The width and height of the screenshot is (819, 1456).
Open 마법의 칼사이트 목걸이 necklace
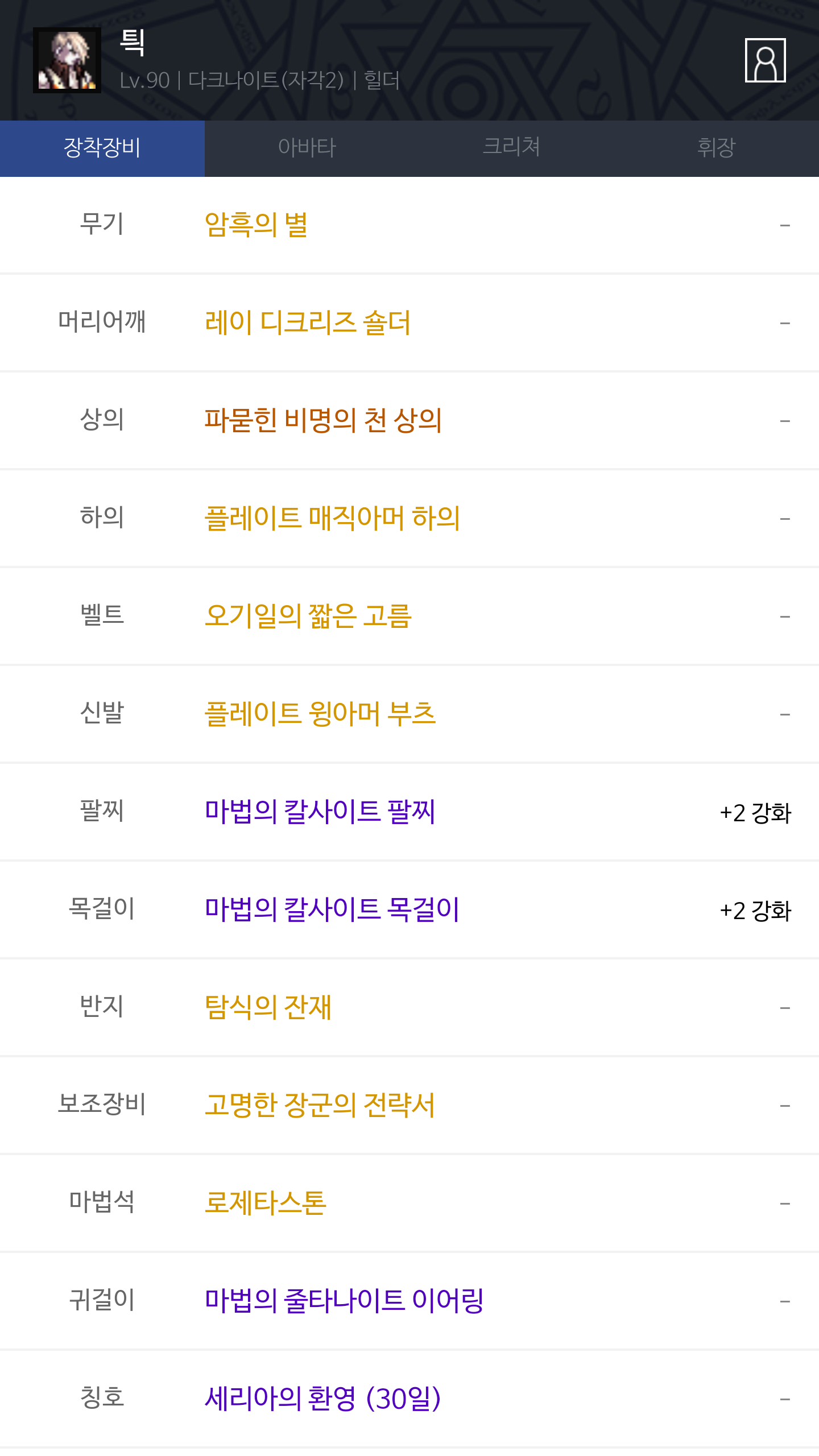pos(332,909)
